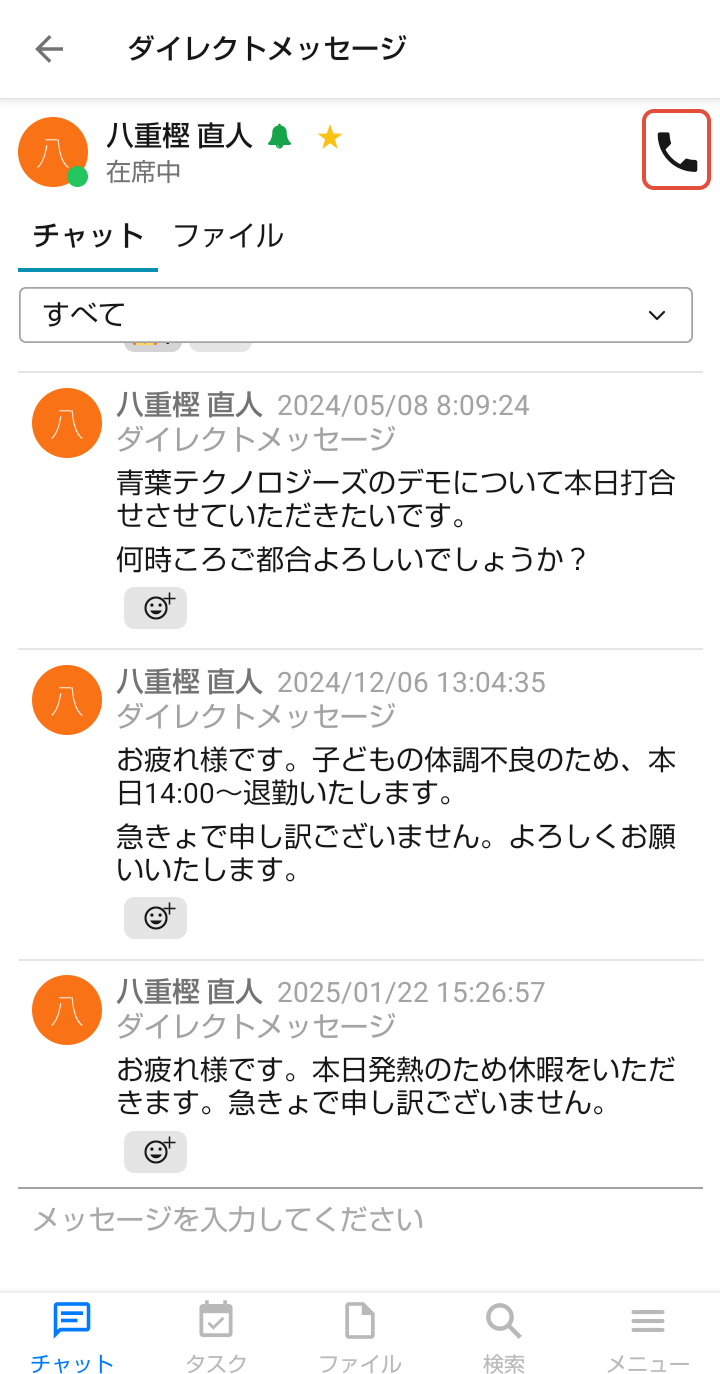Go back from ダイレクトメッセージ
The image size is (720, 1374).
point(49,49)
